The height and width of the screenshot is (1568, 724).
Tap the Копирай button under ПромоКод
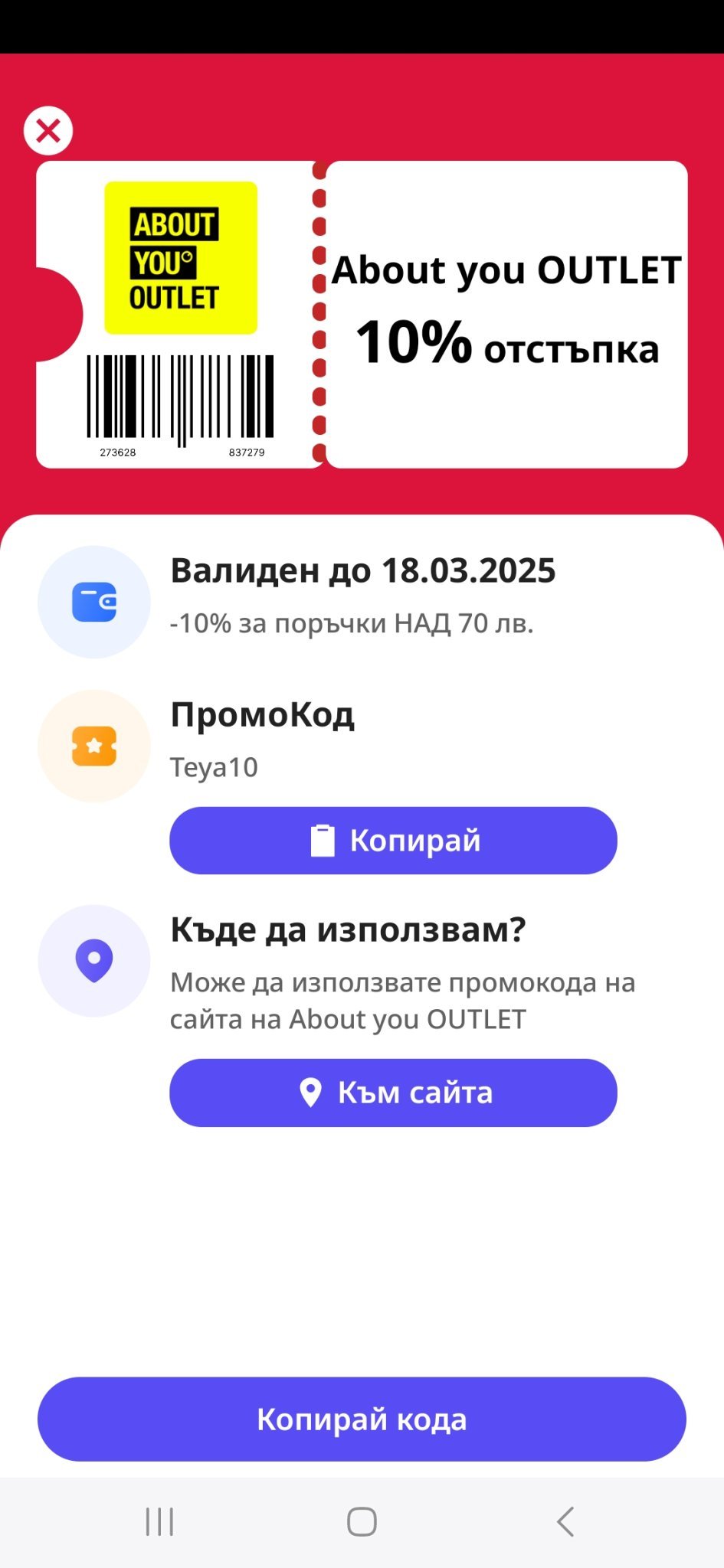pos(393,841)
